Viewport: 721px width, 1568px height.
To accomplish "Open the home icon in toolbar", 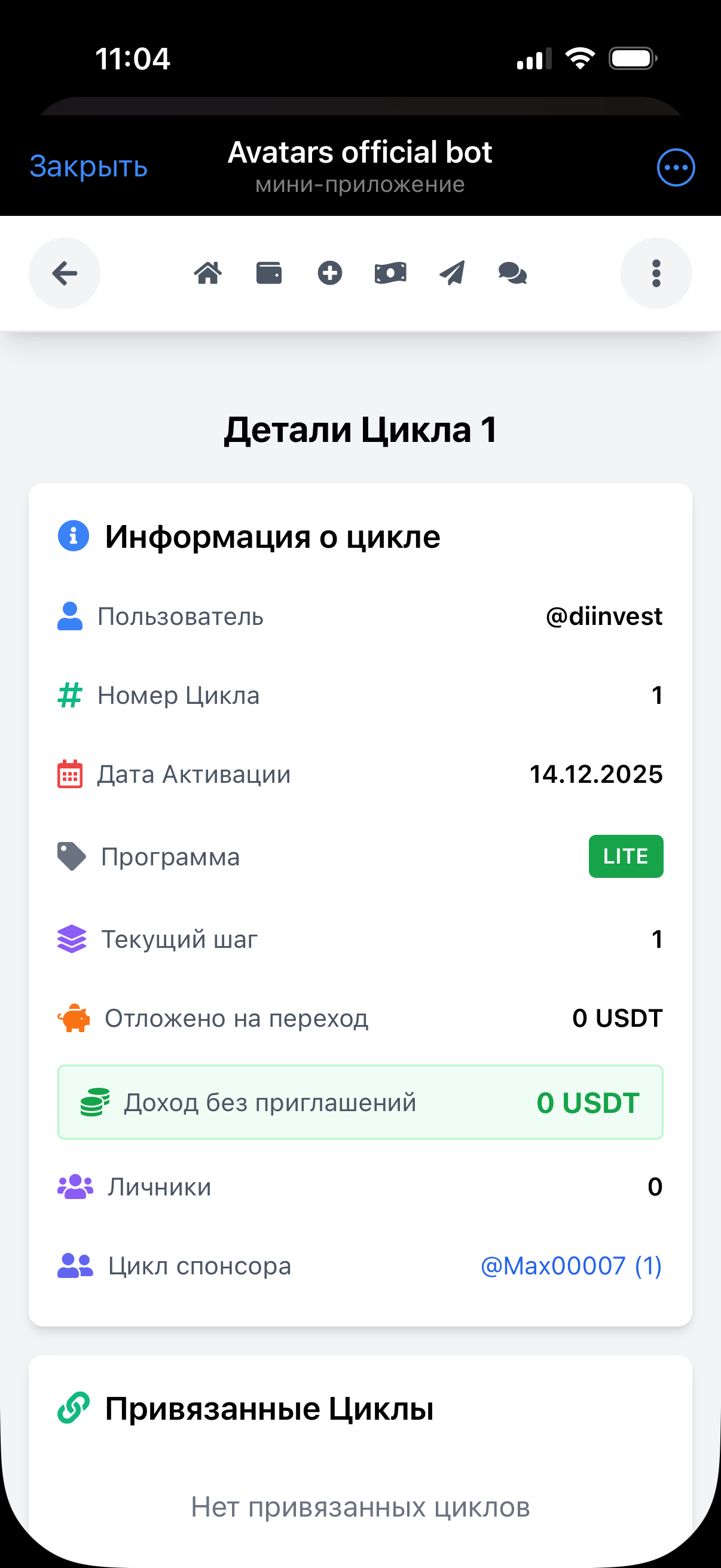I will click(208, 273).
